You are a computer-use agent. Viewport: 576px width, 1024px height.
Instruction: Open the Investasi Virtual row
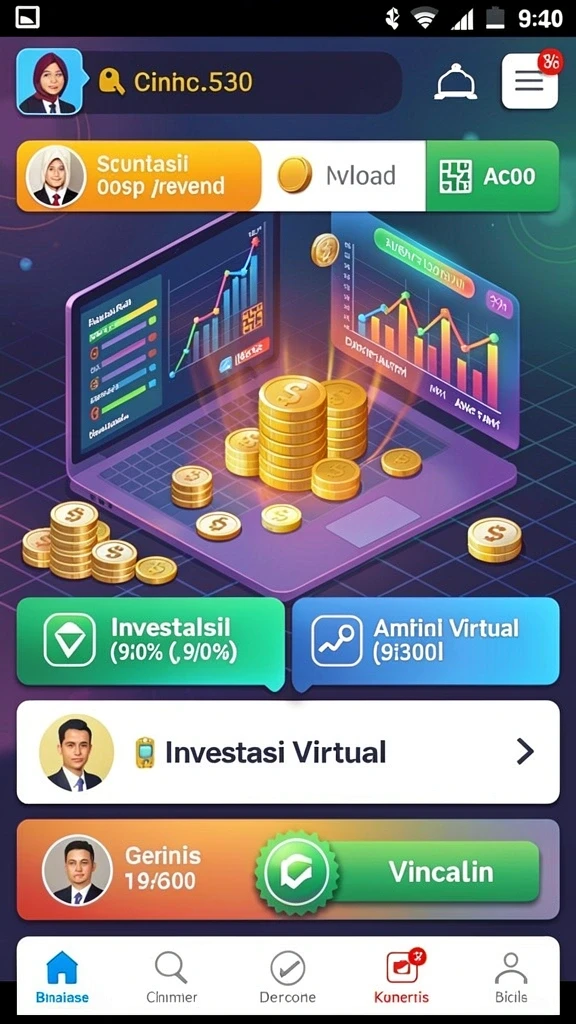[x=288, y=752]
